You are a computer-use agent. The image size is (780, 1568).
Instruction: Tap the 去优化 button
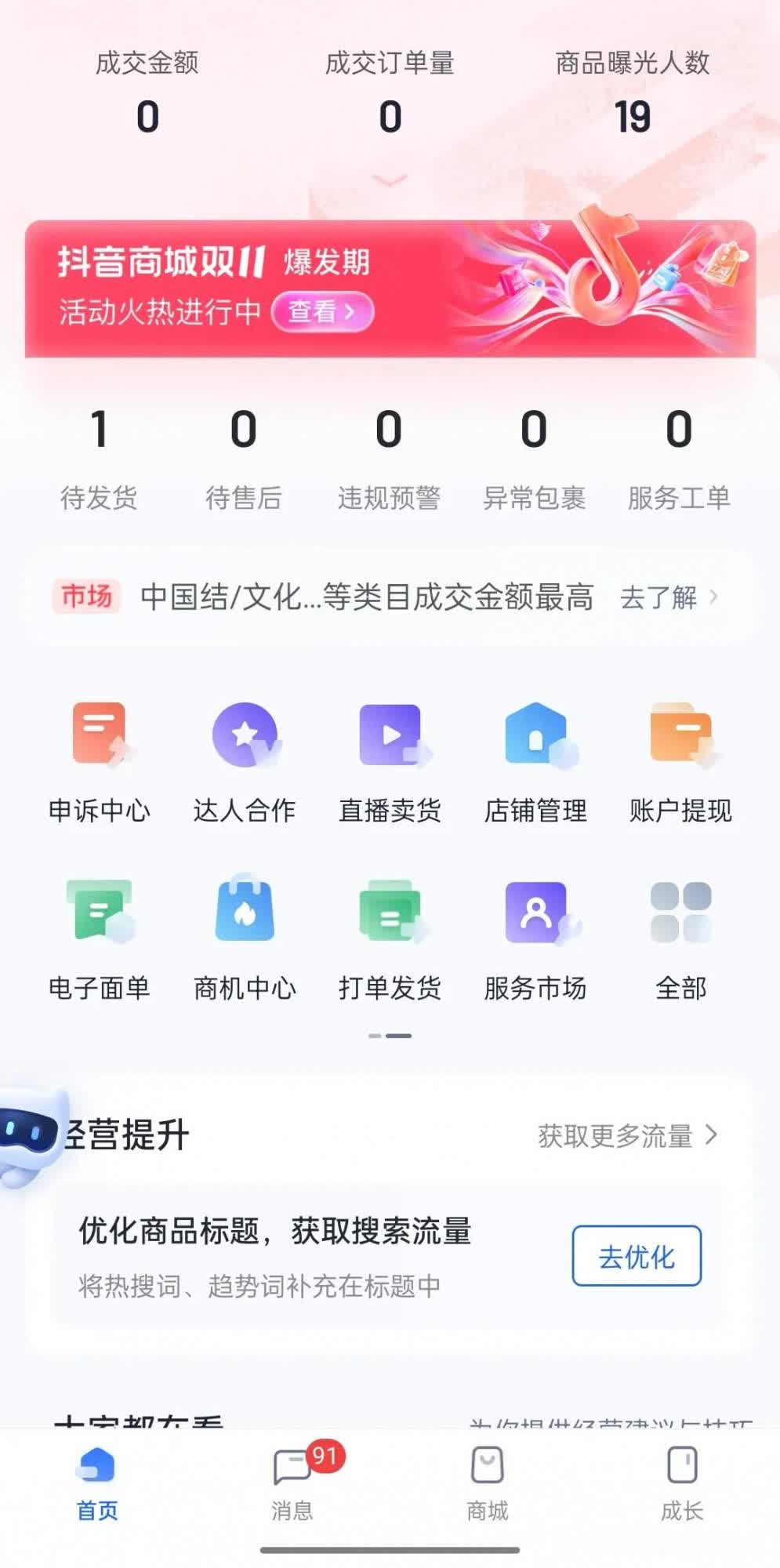pyautogui.click(x=637, y=1256)
